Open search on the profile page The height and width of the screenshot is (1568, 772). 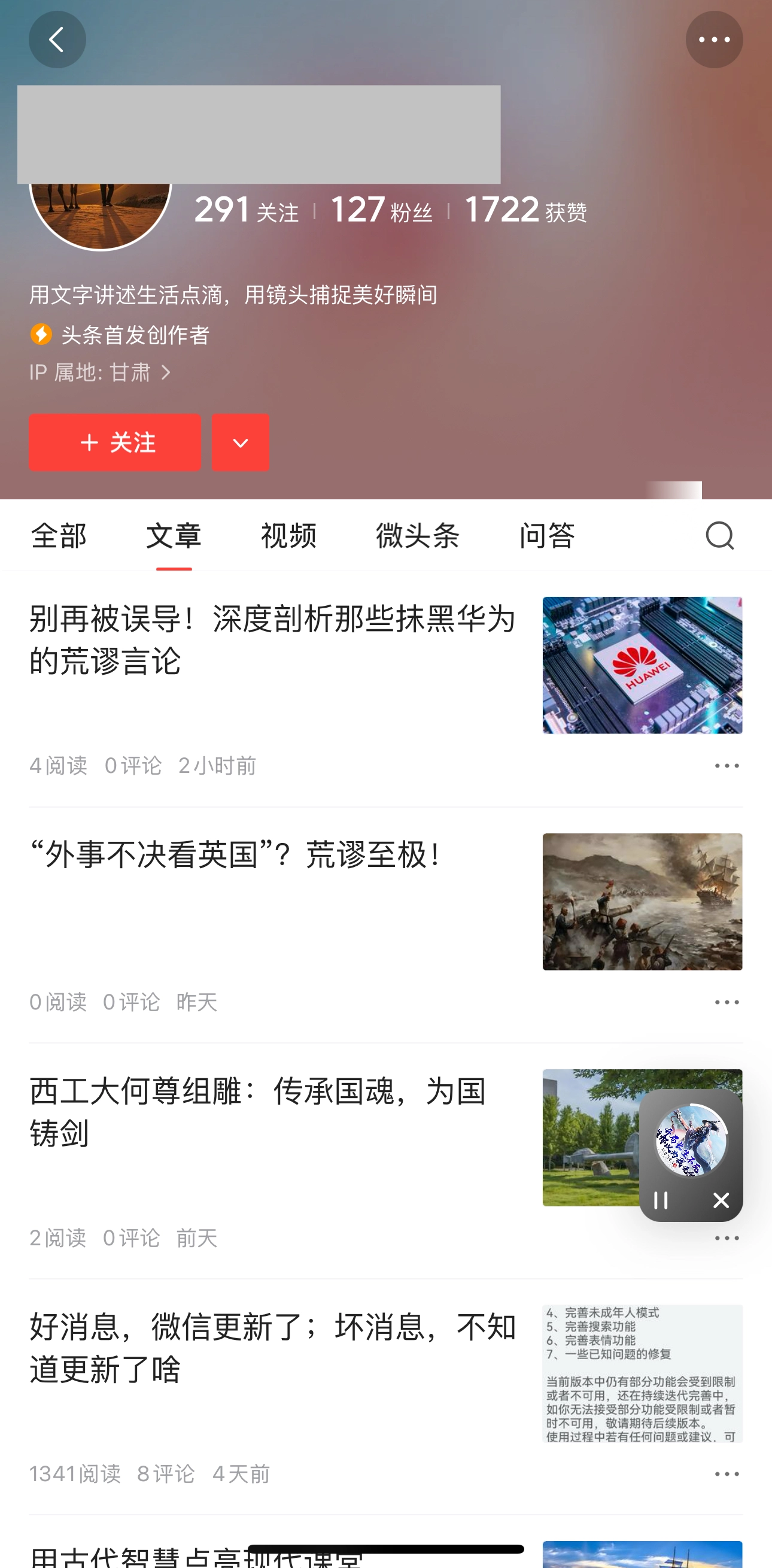tap(720, 536)
